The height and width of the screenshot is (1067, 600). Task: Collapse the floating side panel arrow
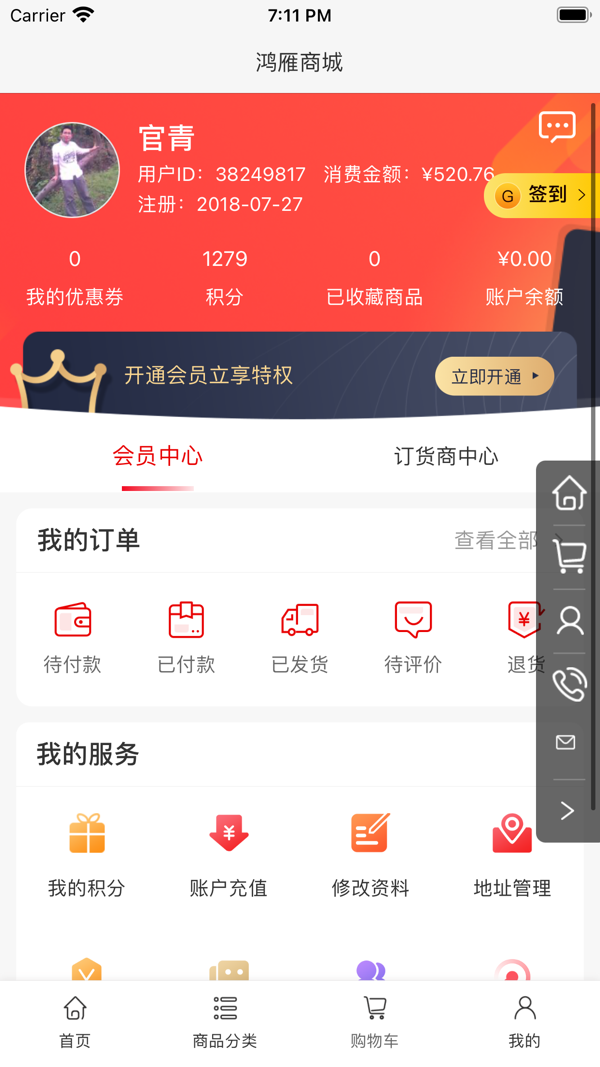point(568,811)
